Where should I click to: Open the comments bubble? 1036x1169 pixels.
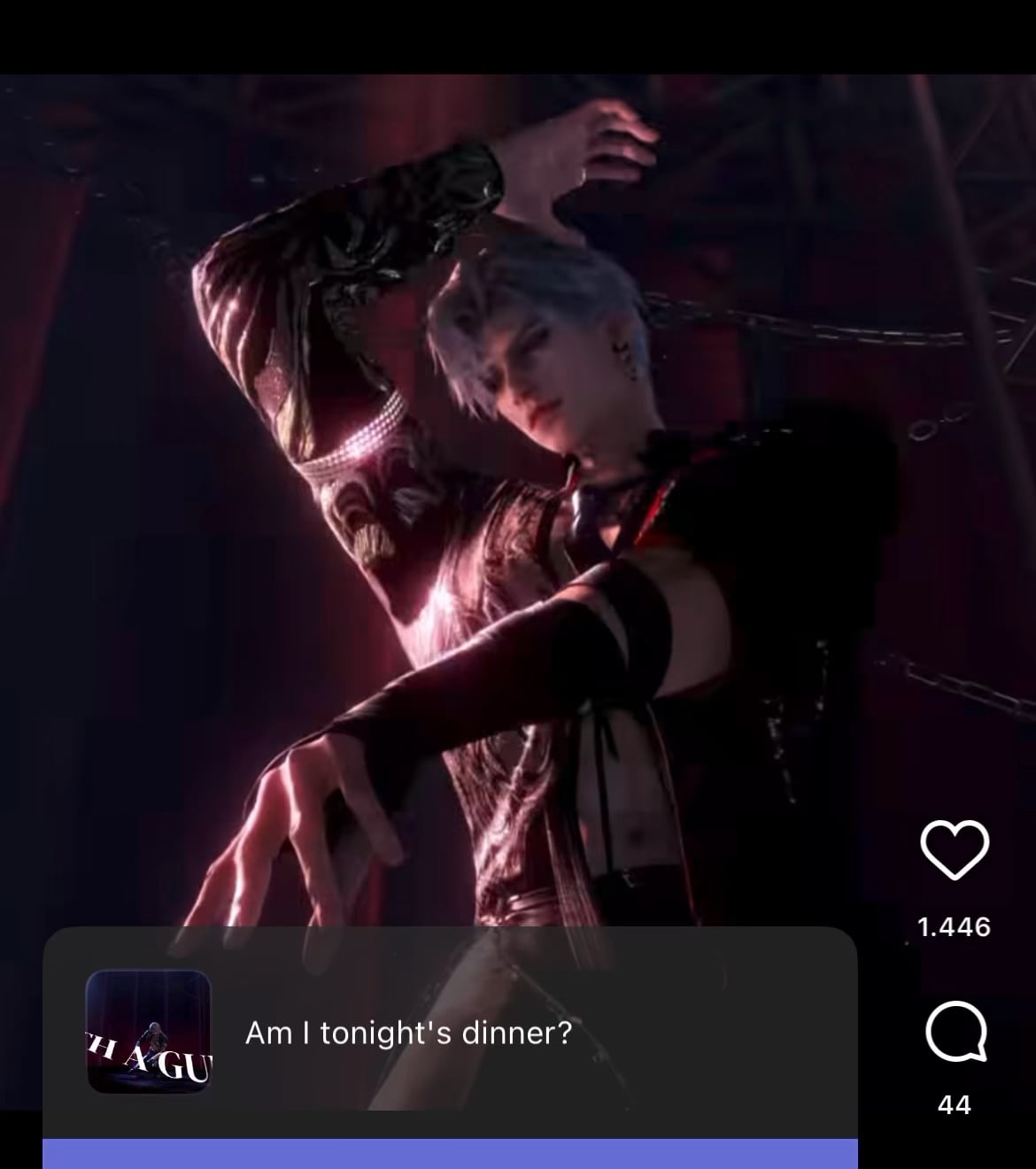click(x=955, y=1032)
